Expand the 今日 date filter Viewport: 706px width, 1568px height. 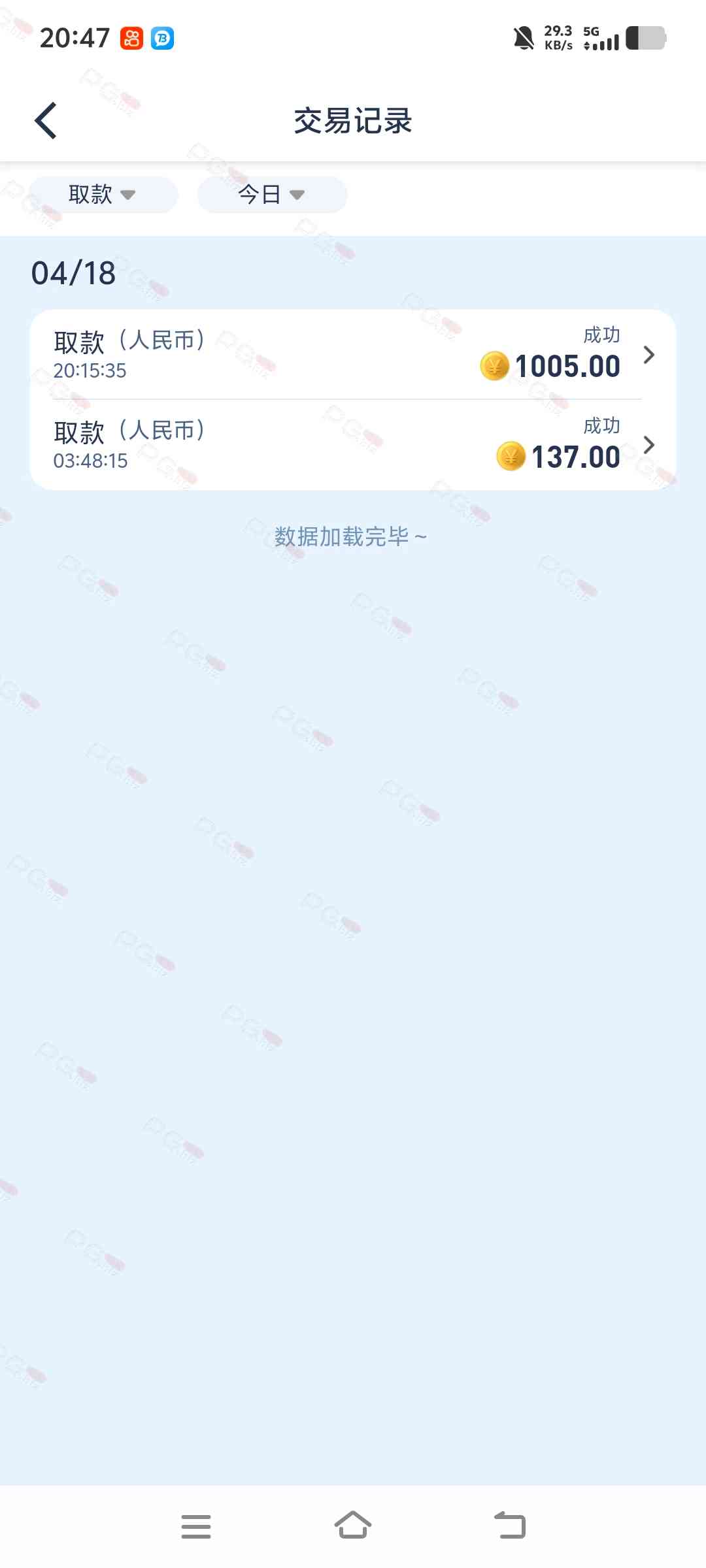point(271,195)
